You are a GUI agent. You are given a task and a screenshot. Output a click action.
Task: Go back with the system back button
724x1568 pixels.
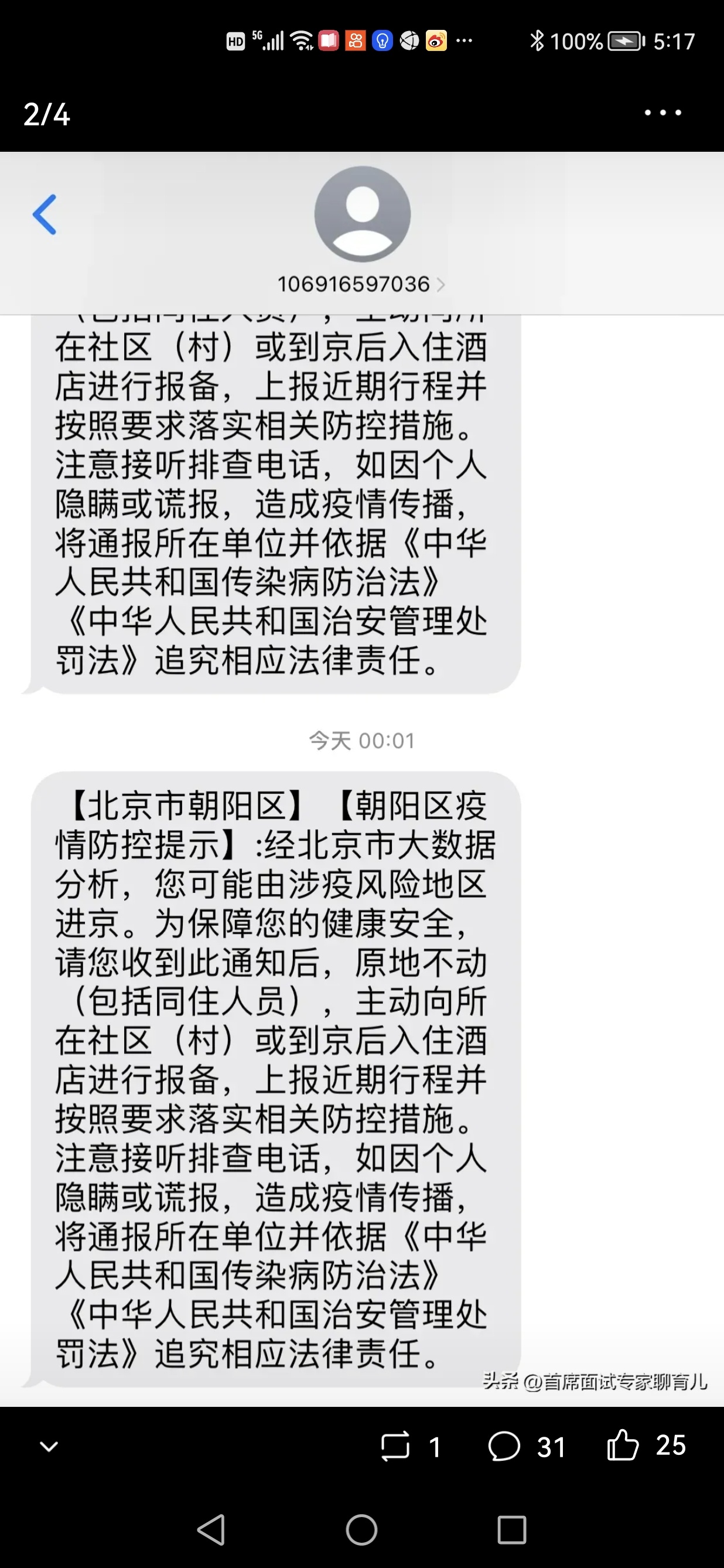211,1530
